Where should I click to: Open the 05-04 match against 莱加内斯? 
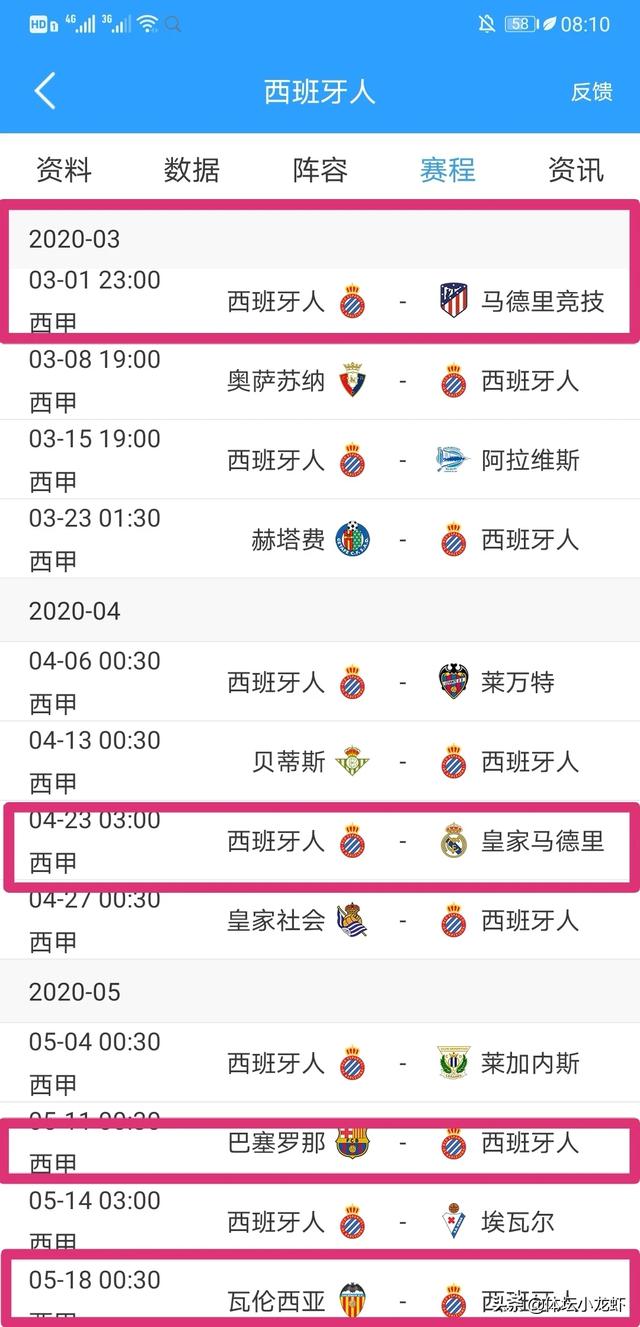tap(320, 1063)
